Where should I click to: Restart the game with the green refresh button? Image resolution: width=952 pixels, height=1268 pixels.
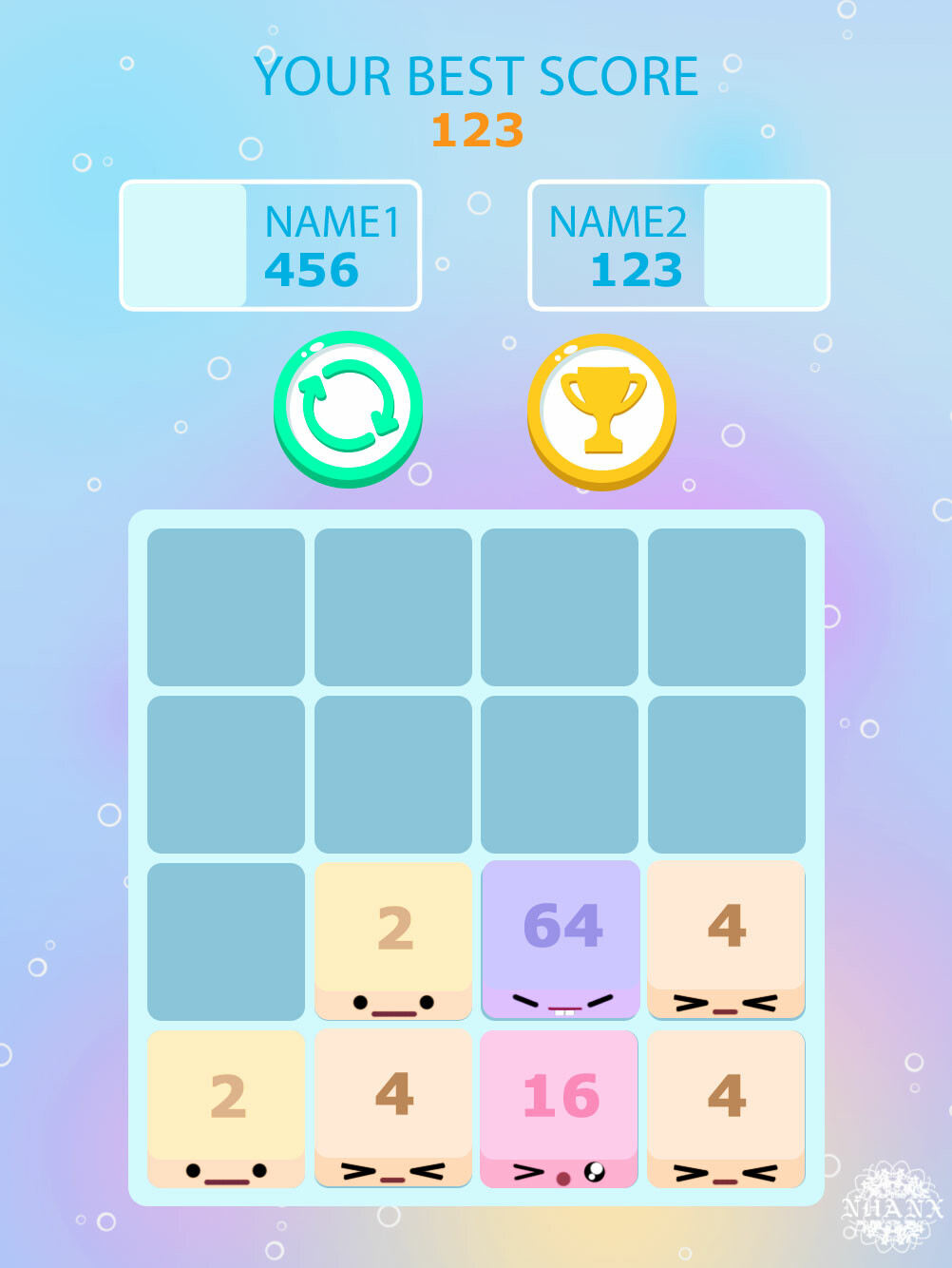click(349, 410)
